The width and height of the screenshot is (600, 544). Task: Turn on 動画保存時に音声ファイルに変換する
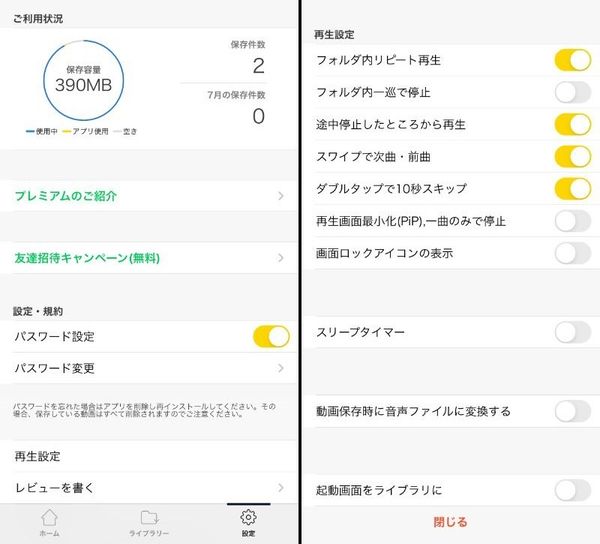coord(573,411)
